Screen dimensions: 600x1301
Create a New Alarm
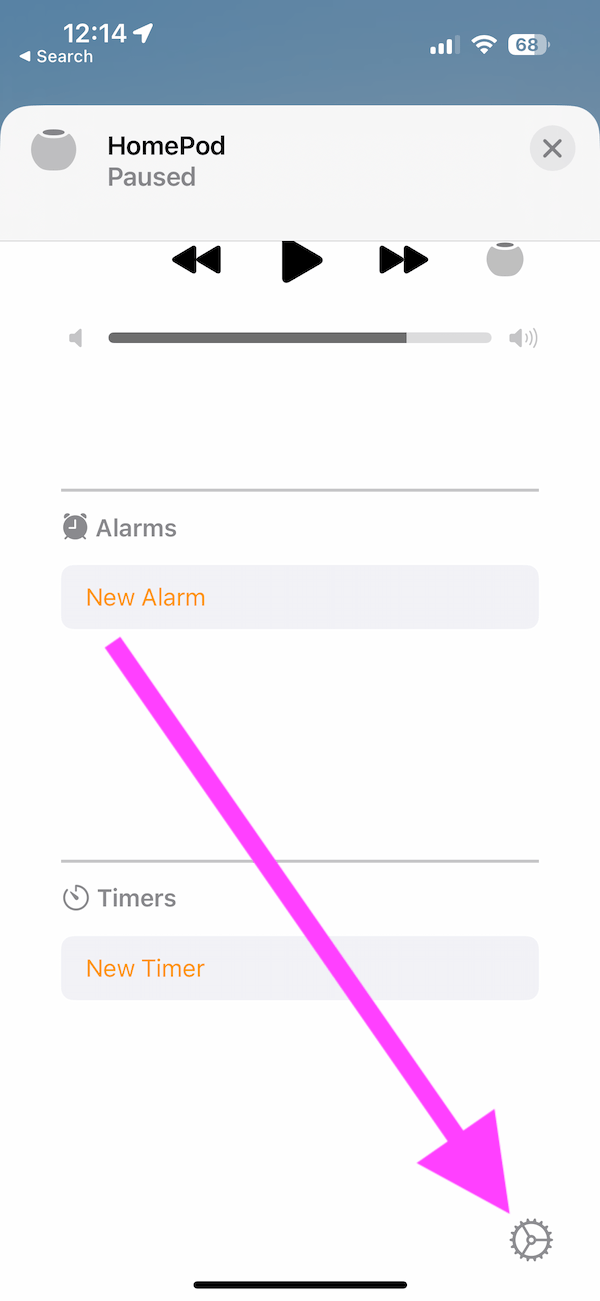[300, 597]
